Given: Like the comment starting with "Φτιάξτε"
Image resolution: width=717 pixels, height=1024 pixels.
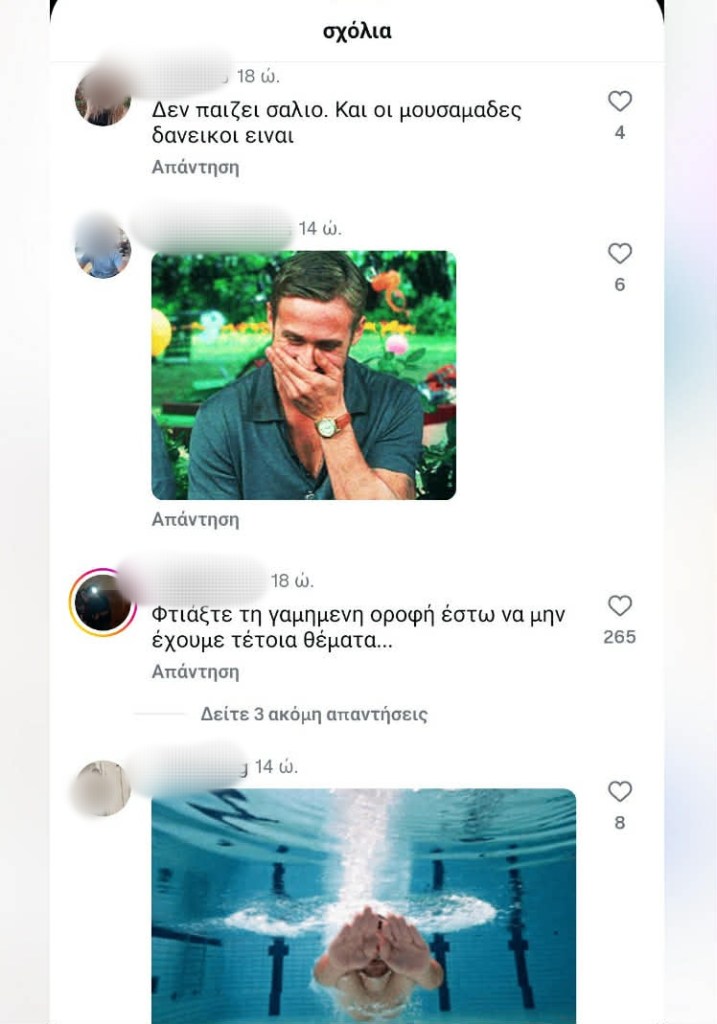Looking at the screenshot, I should point(620,605).
